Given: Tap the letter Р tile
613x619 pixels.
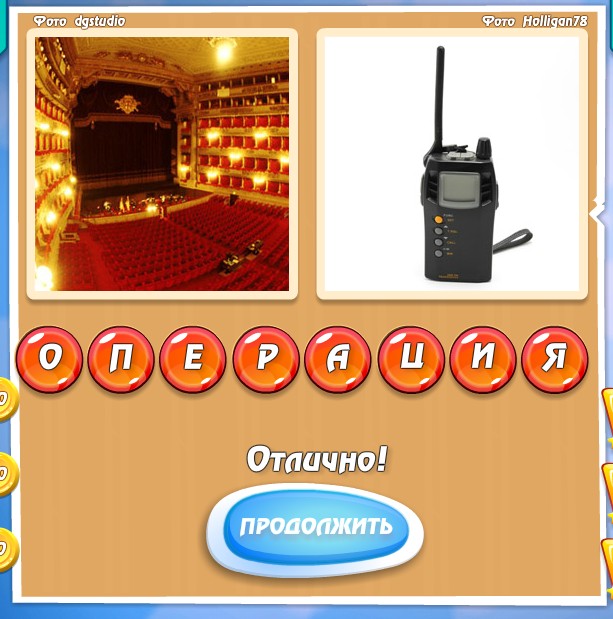Looking at the screenshot, I should coord(266,360).
